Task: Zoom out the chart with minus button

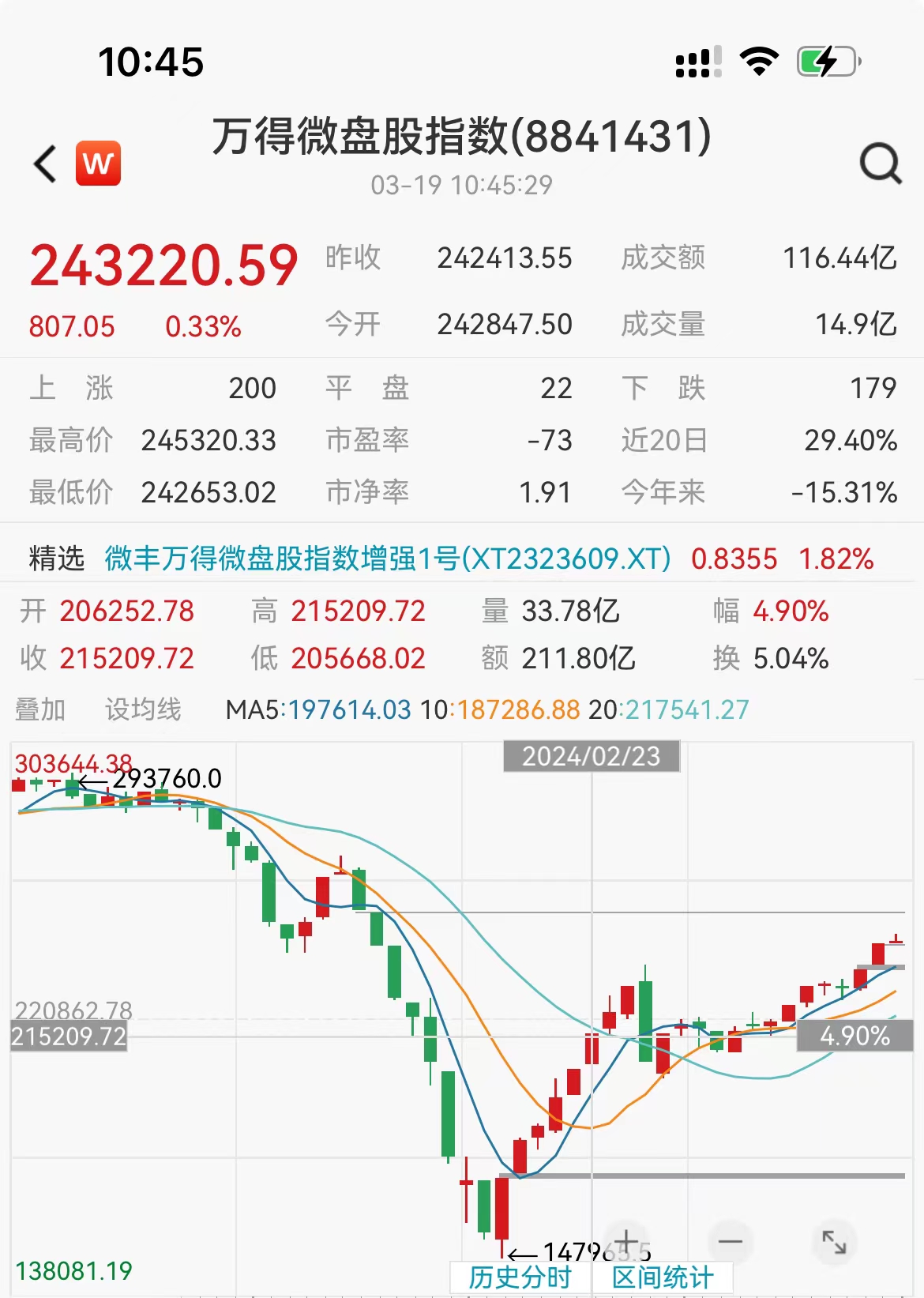Action: point(730,1241)
